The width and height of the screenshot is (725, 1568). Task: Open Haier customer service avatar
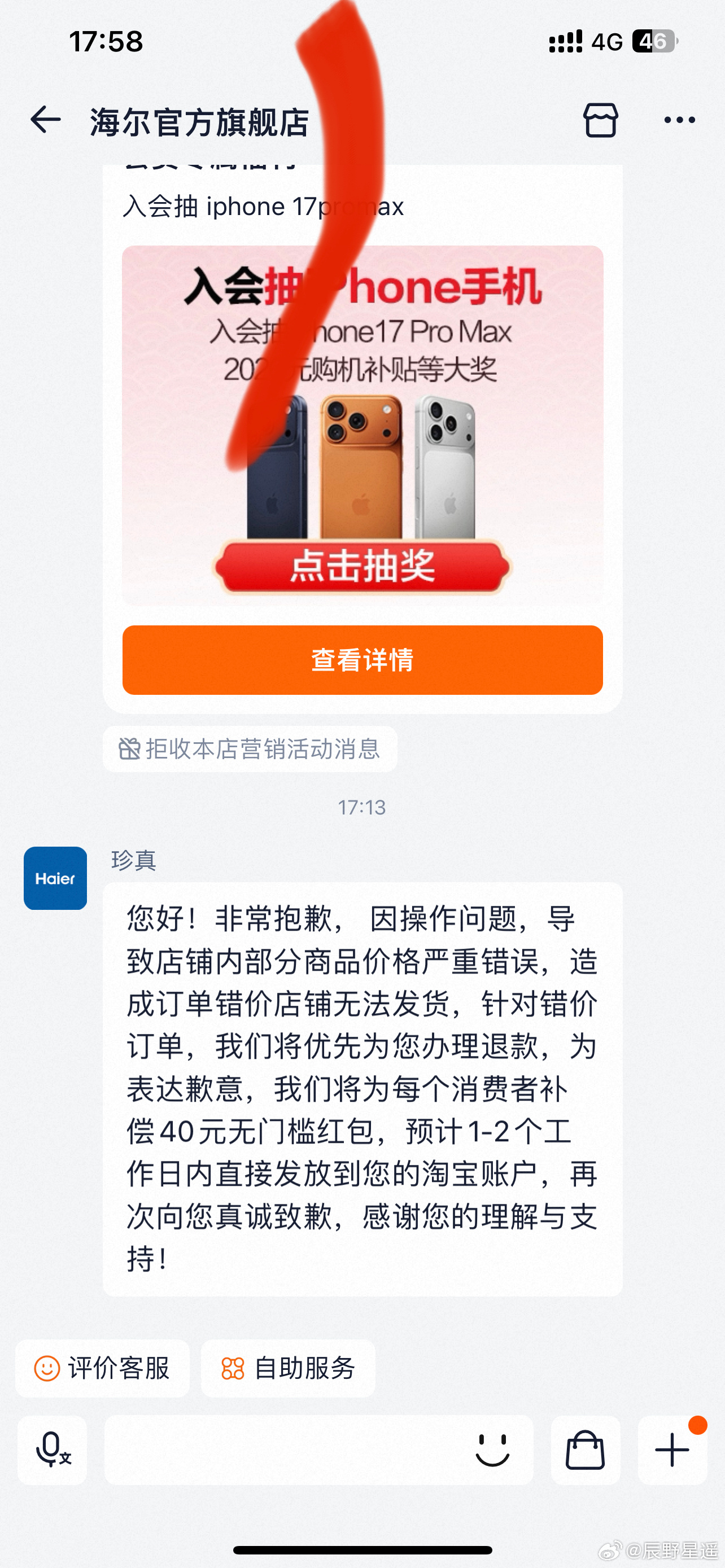55,878
